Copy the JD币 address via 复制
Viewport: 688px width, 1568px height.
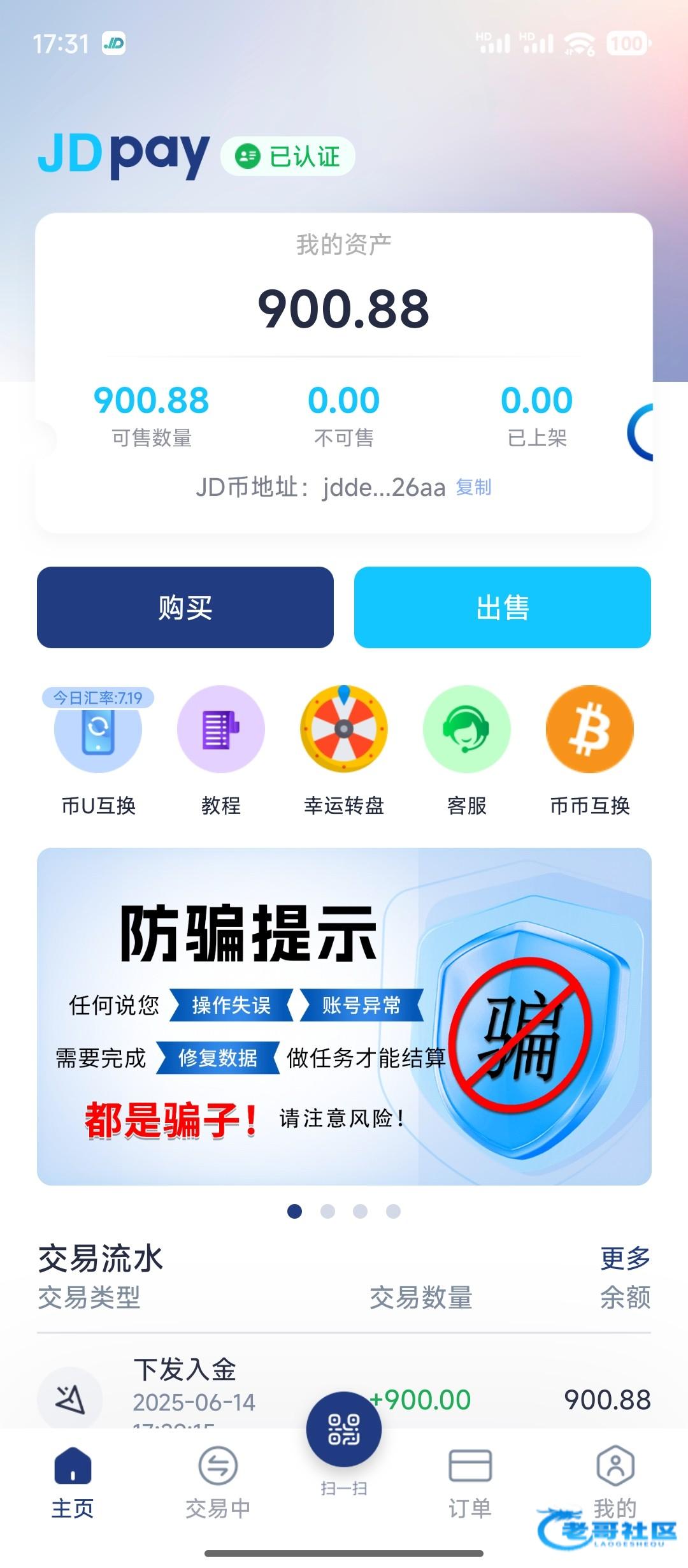click(x=473, y=488)
